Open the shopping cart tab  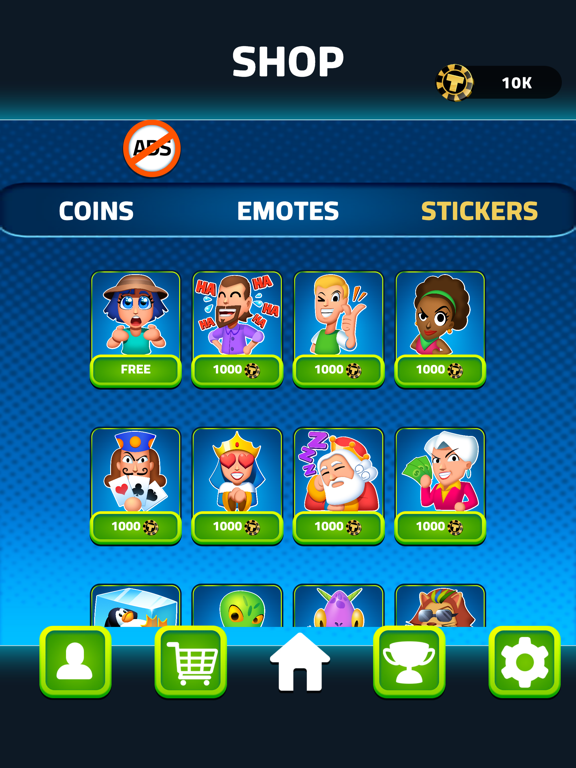click(191, 662)
